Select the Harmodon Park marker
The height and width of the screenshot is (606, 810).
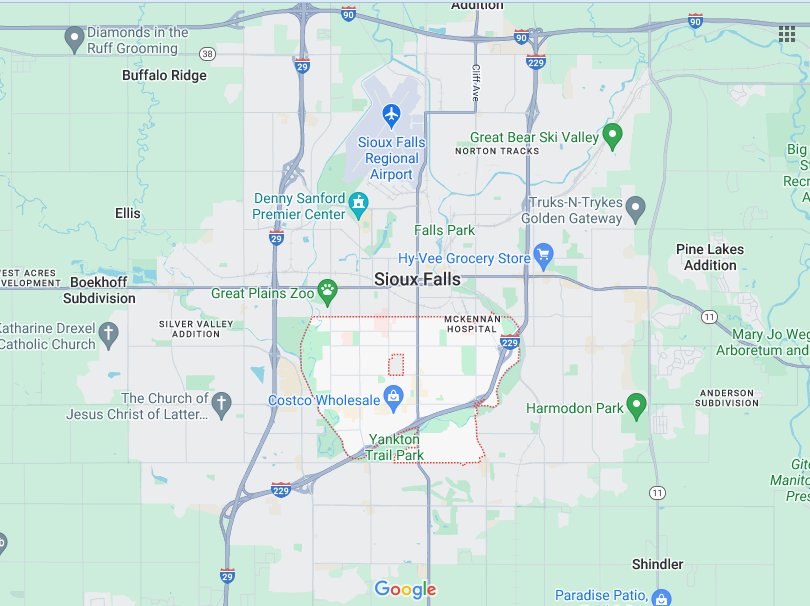[636, 406]
